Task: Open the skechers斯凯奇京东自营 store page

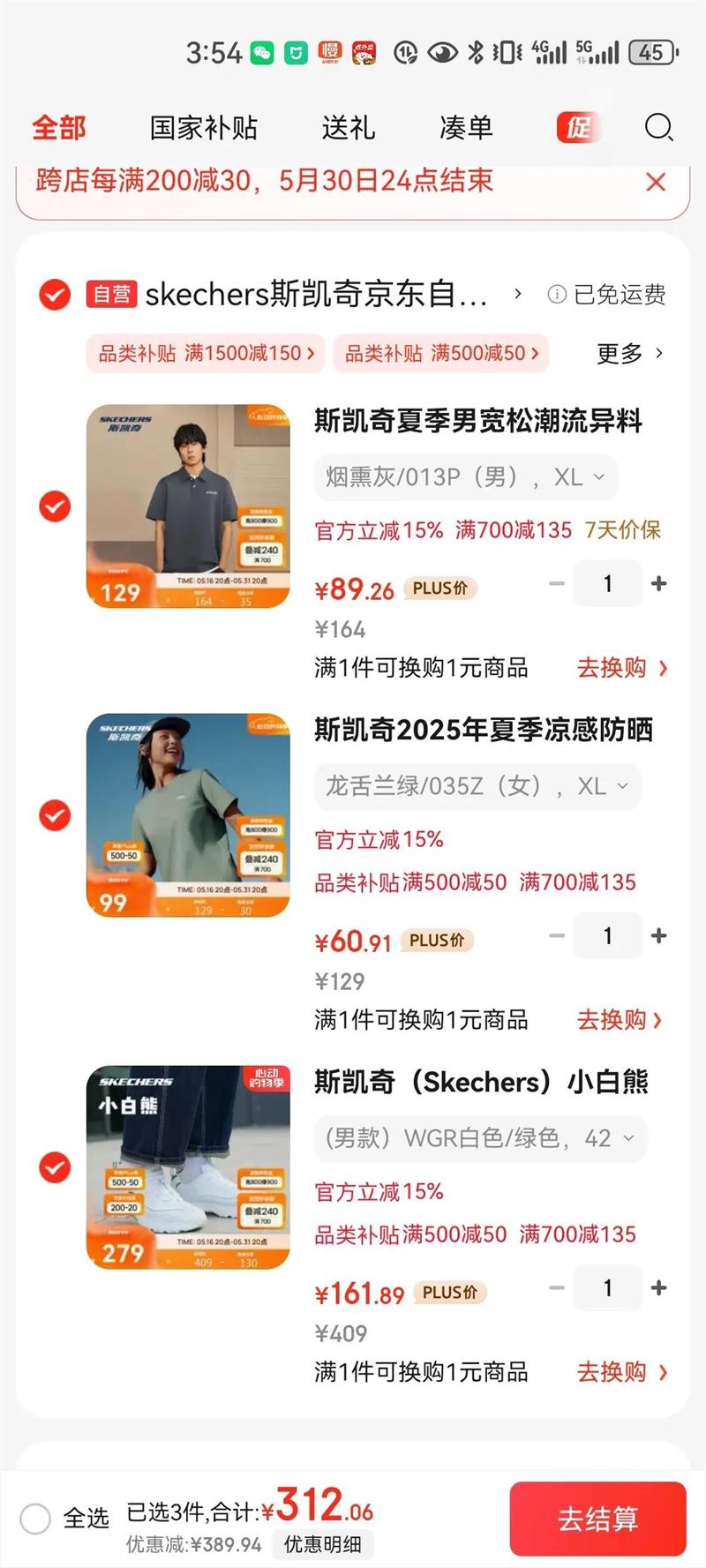Action: click(x=316, y=294)
